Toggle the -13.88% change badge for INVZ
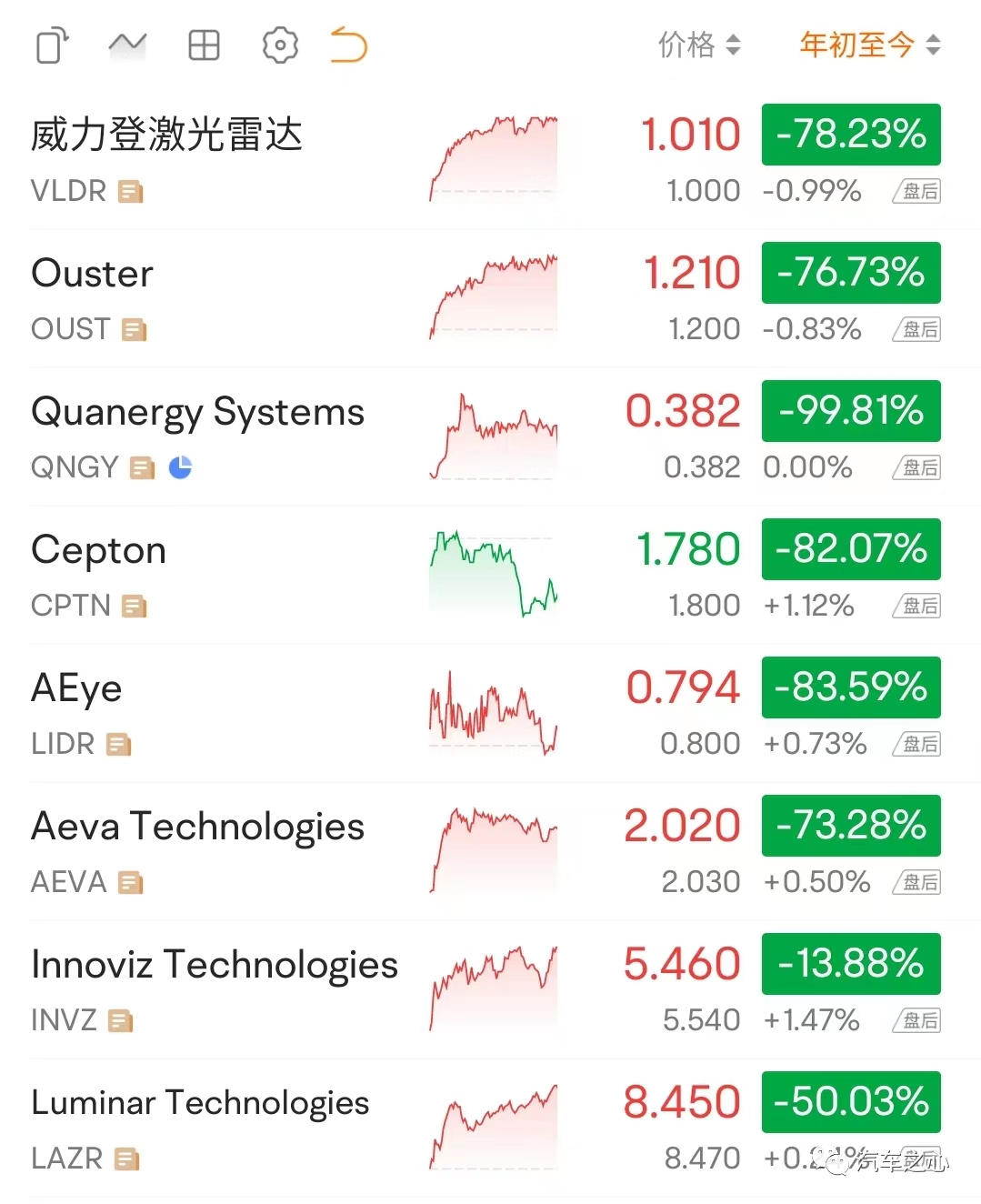The image size is (981, 1204). click(851, 964)
